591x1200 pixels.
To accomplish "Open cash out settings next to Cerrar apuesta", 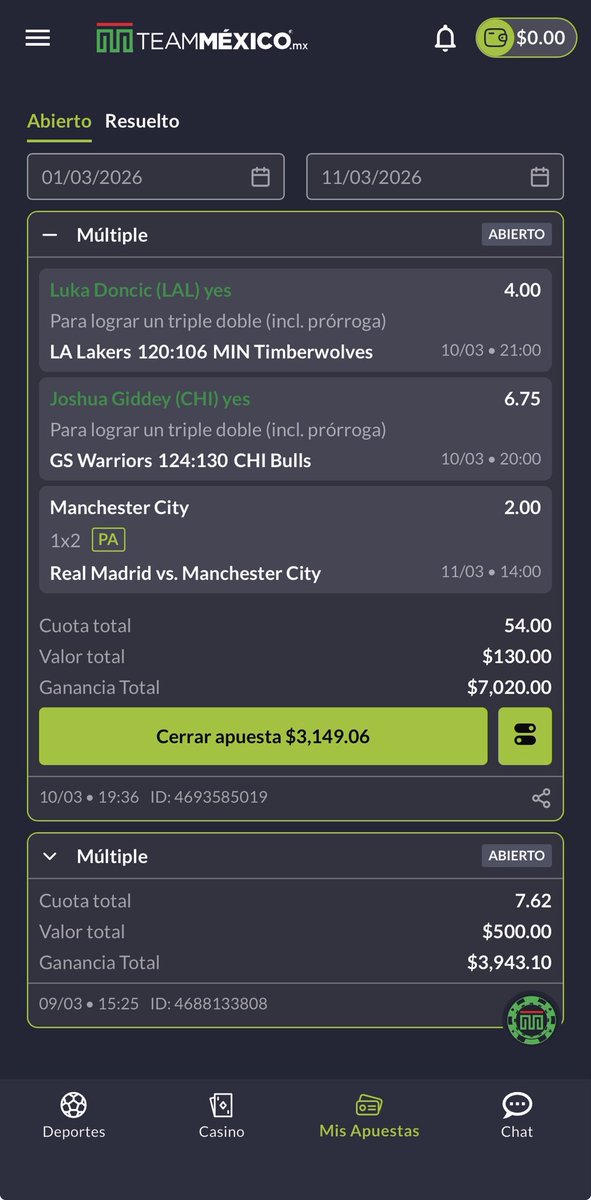I will [525, 737].
